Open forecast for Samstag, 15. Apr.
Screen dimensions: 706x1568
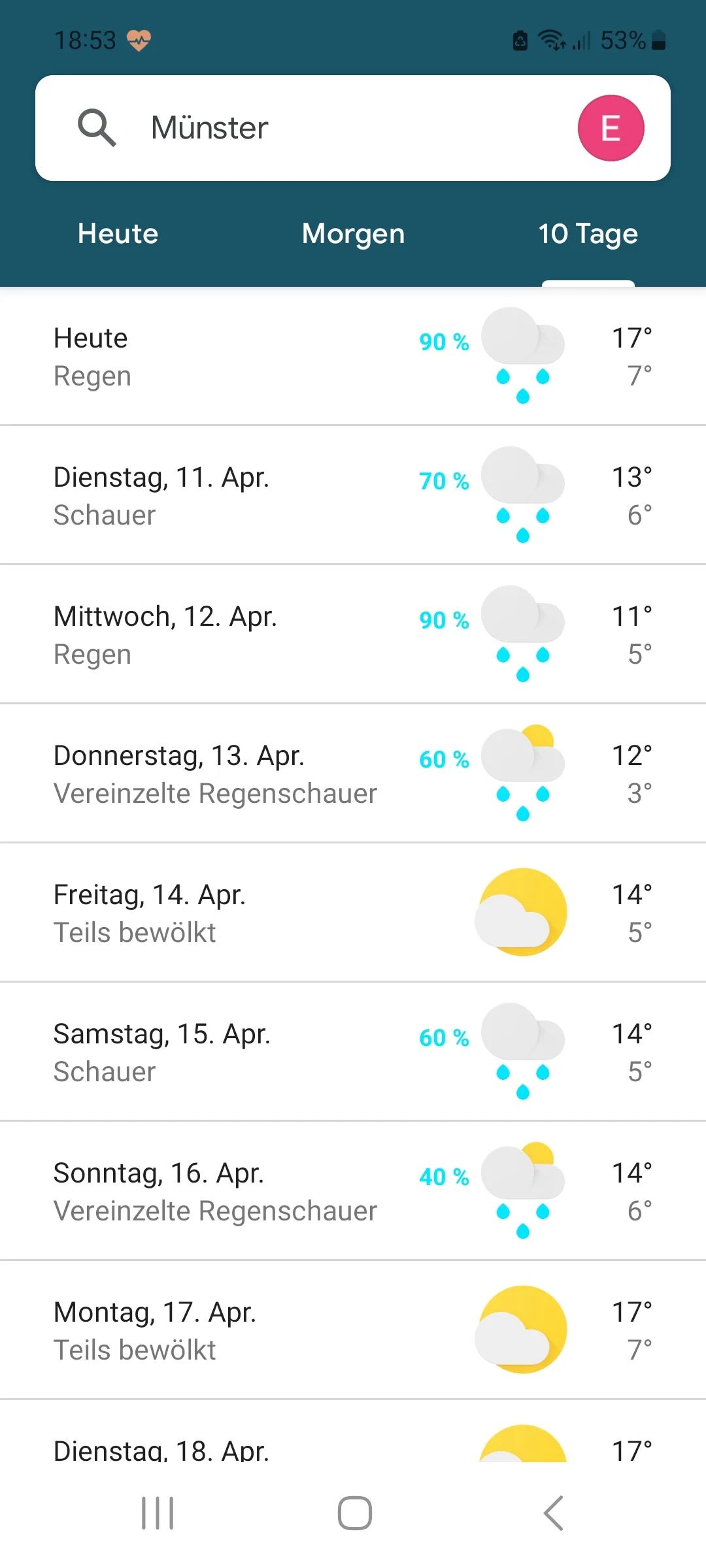[353, 1052]
